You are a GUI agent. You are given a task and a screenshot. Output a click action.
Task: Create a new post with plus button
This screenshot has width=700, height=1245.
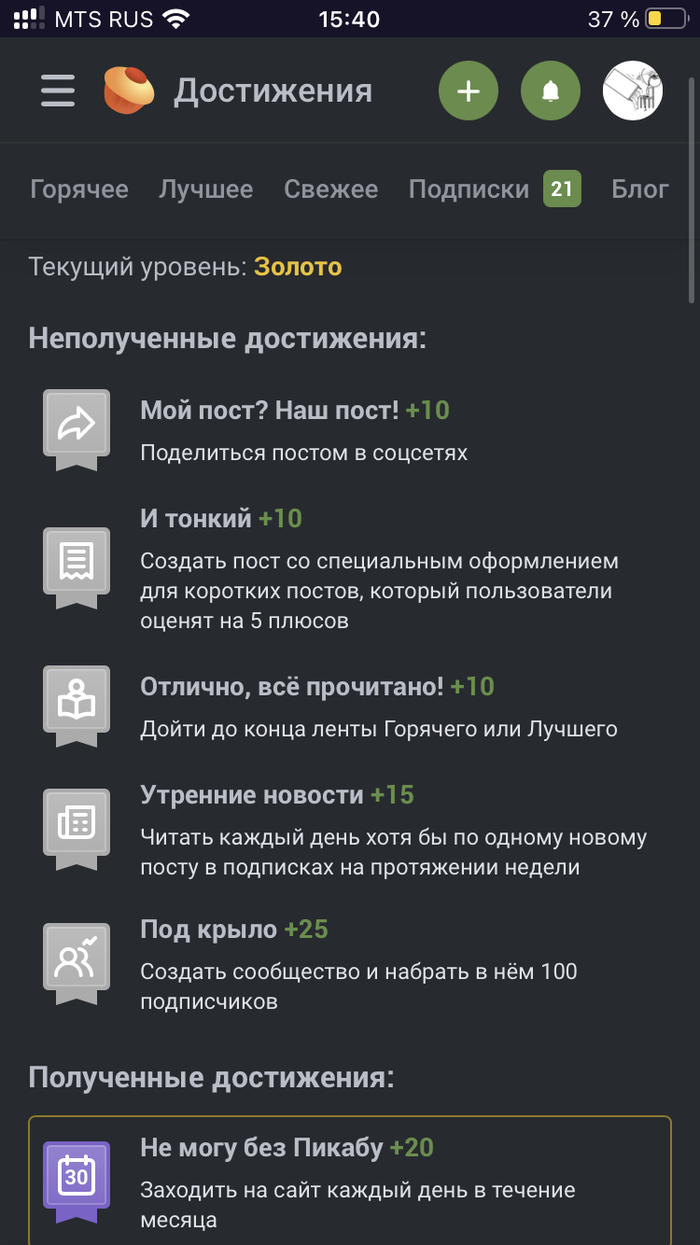point(468,91)
